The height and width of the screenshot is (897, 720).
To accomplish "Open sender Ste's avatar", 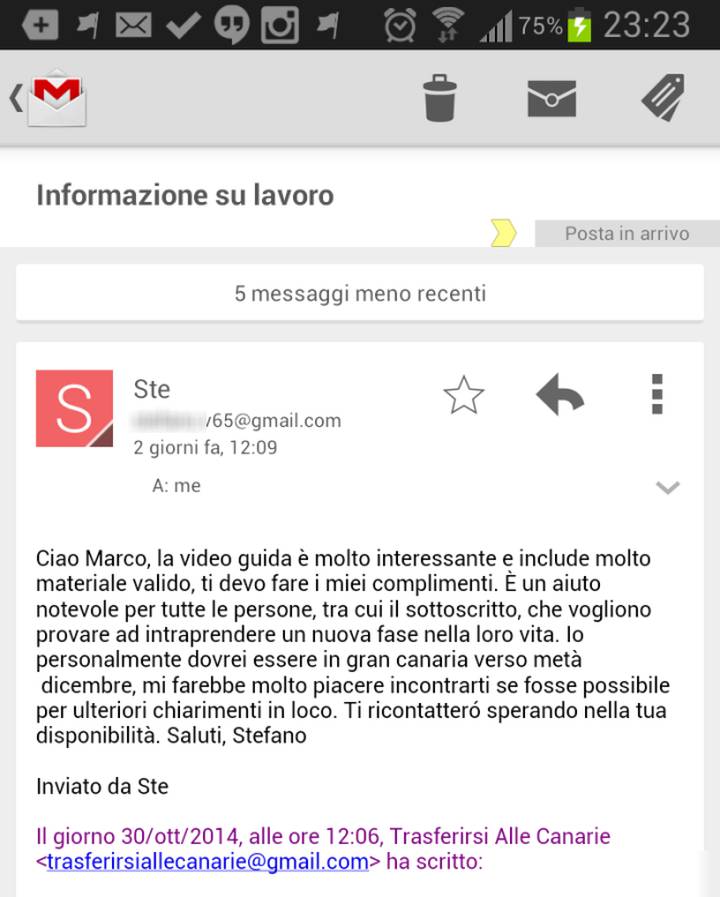I will tap(74, 408).
